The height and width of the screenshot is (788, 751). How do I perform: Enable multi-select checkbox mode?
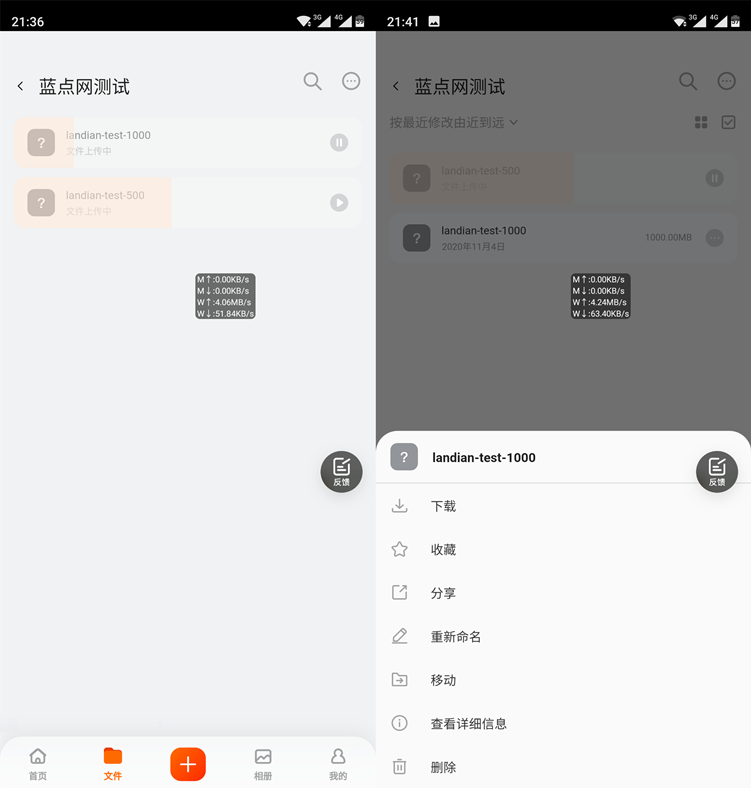(x=729, y=122)
